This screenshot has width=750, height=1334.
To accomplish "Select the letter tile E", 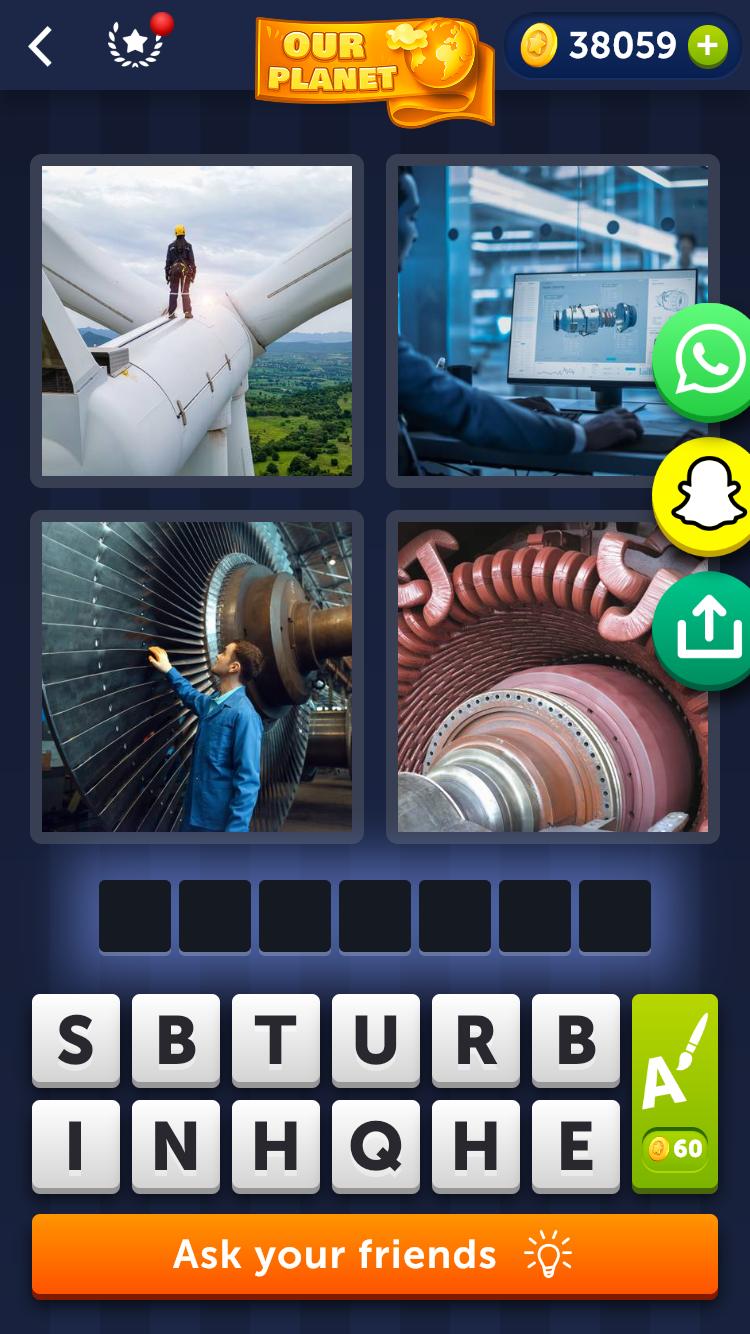I will (x=576, y=1146).
